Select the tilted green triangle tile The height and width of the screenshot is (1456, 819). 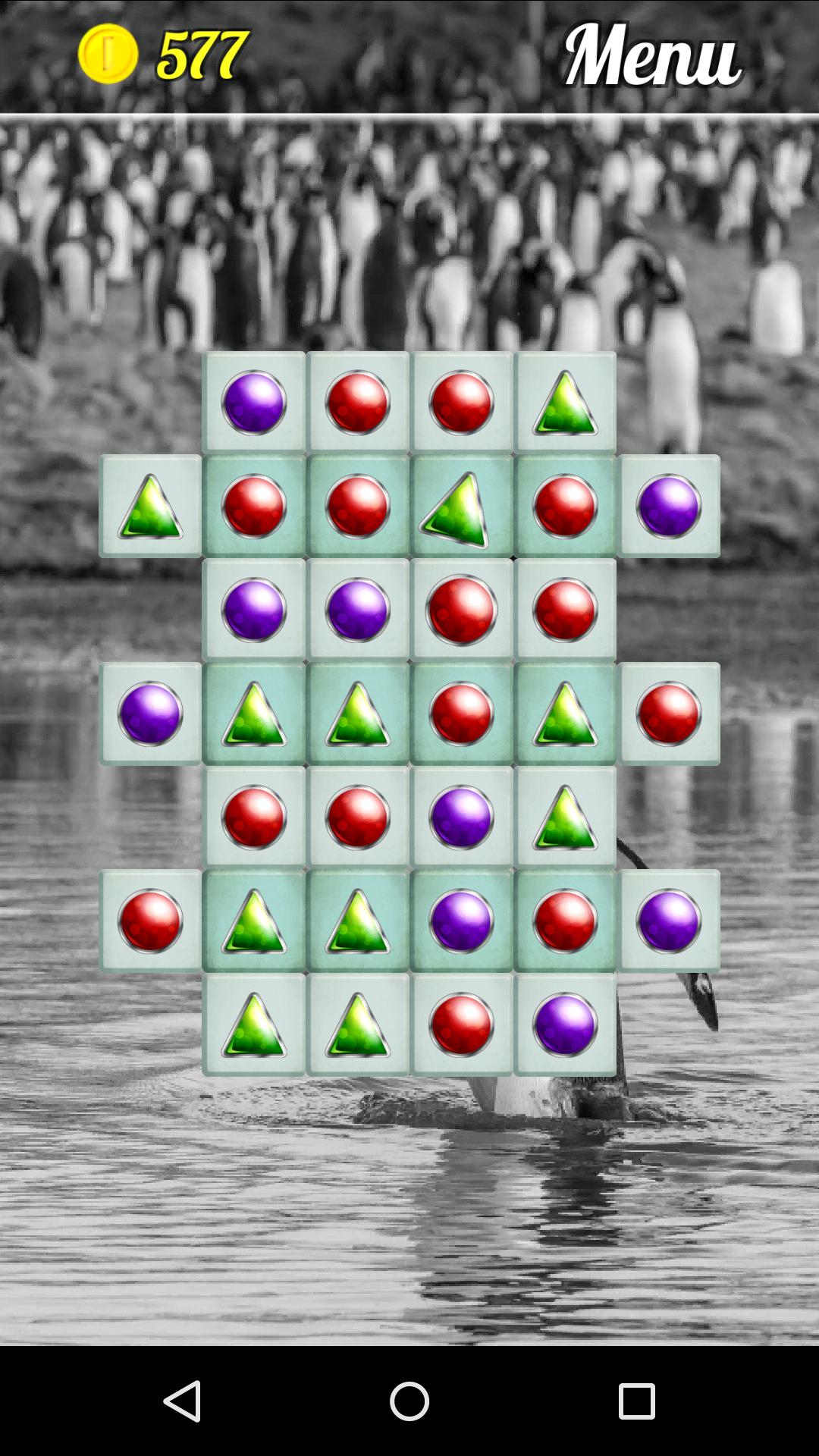coord(460,507)
